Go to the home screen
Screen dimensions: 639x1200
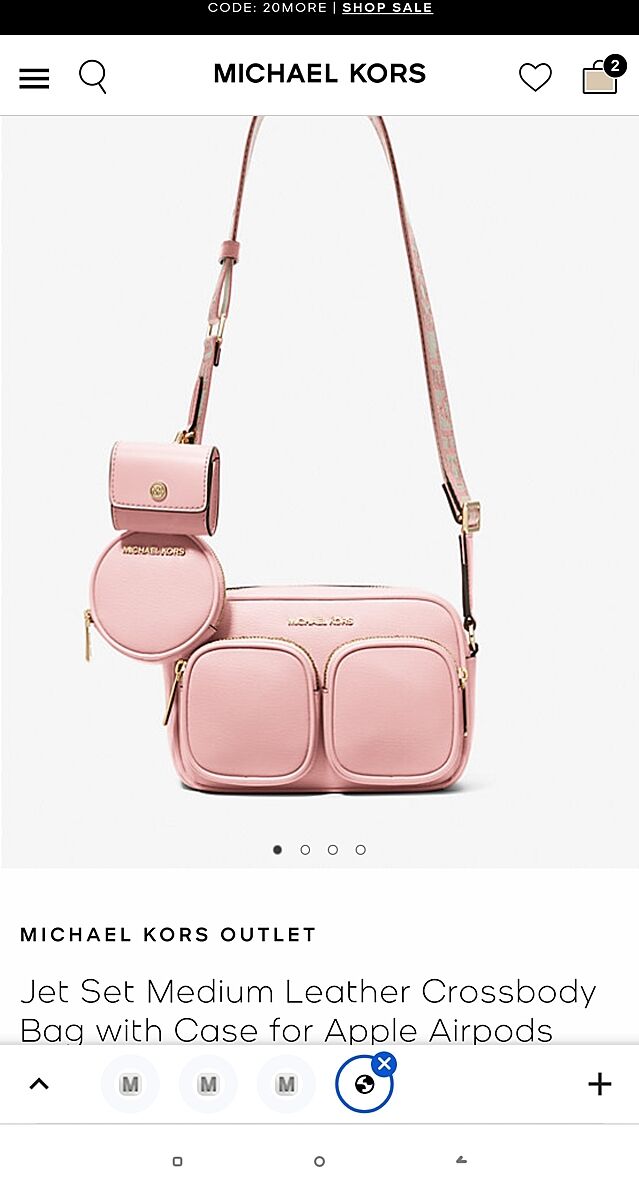tap(319, 1162)
